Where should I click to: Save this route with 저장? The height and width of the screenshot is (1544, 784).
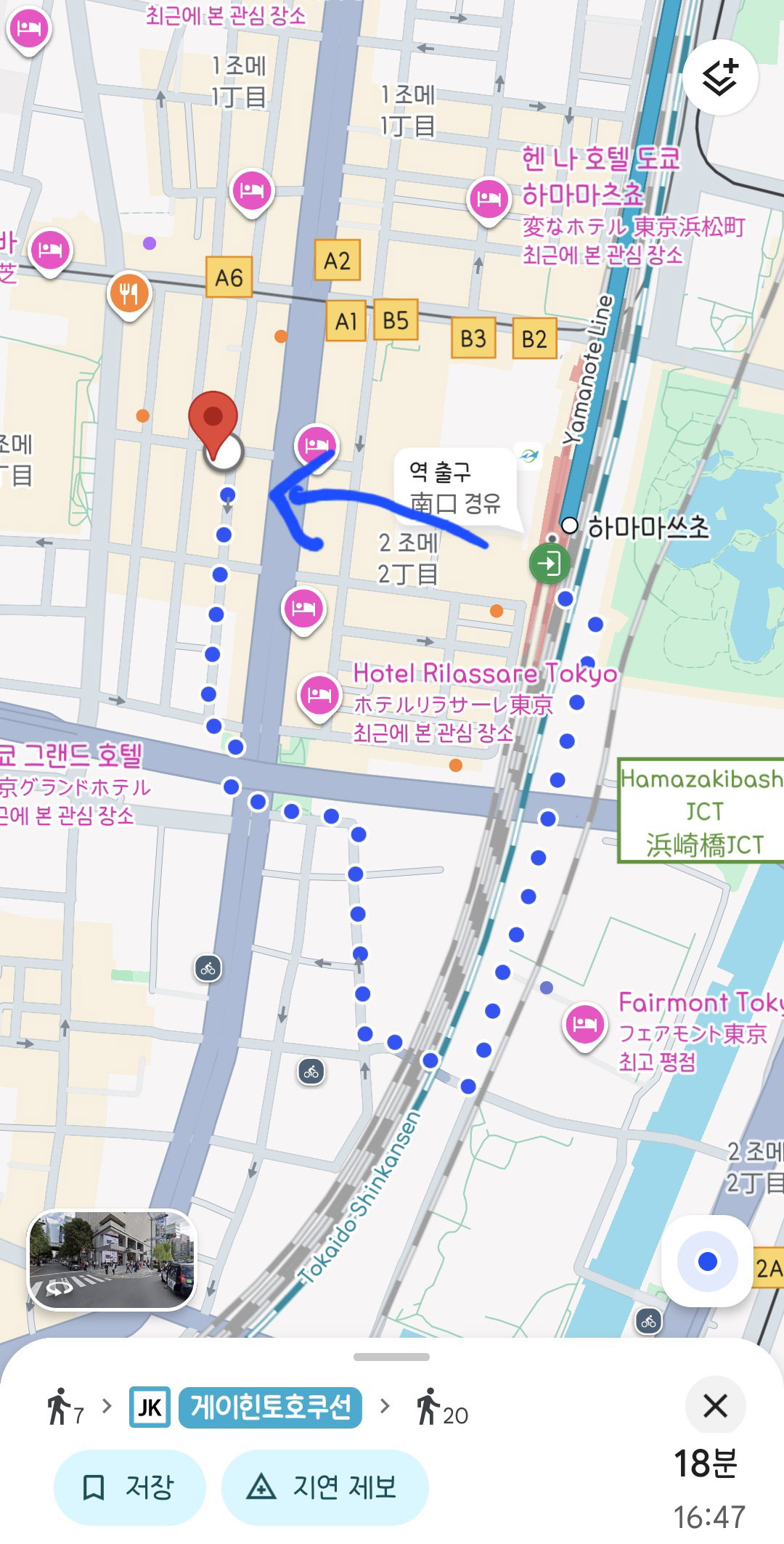129,1487
